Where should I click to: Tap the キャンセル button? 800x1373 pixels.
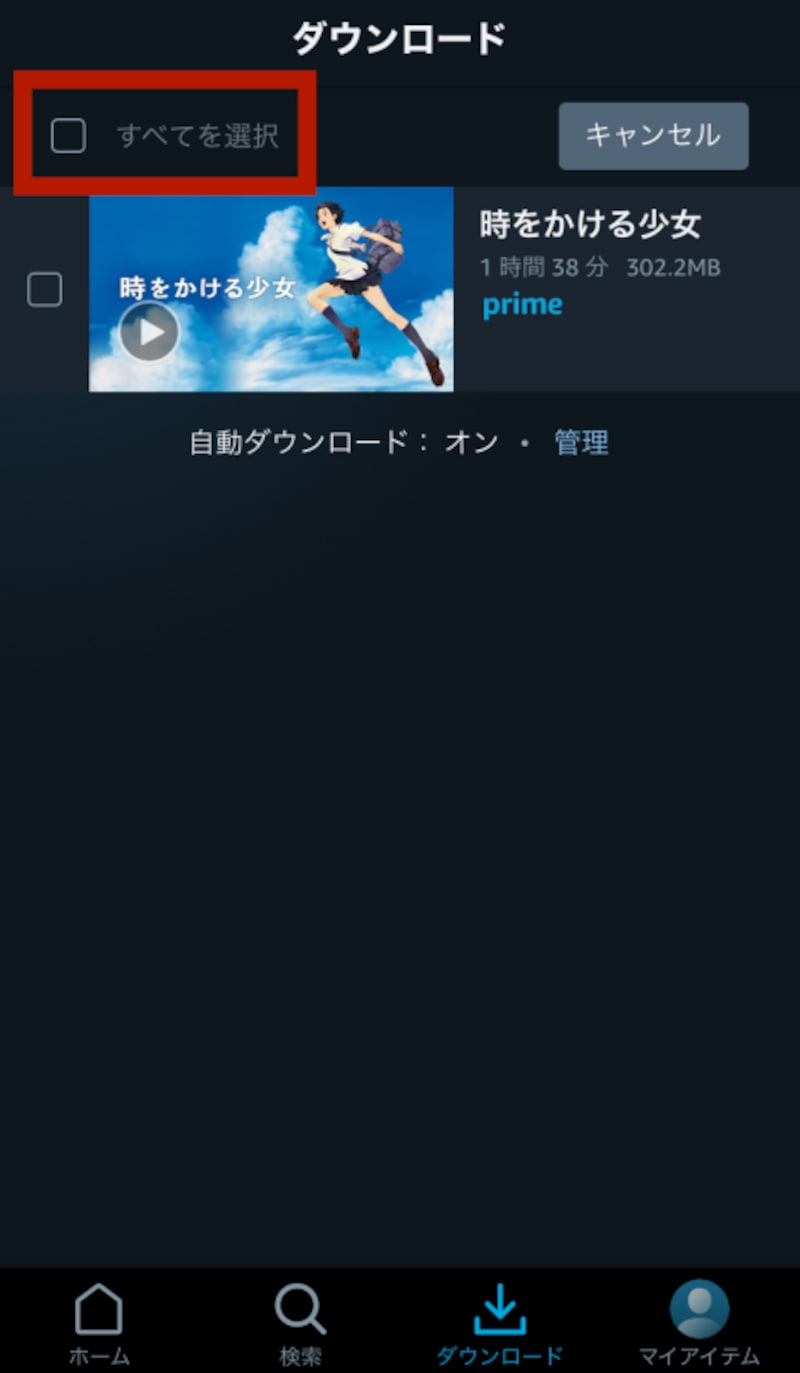[x=653, y=136]
